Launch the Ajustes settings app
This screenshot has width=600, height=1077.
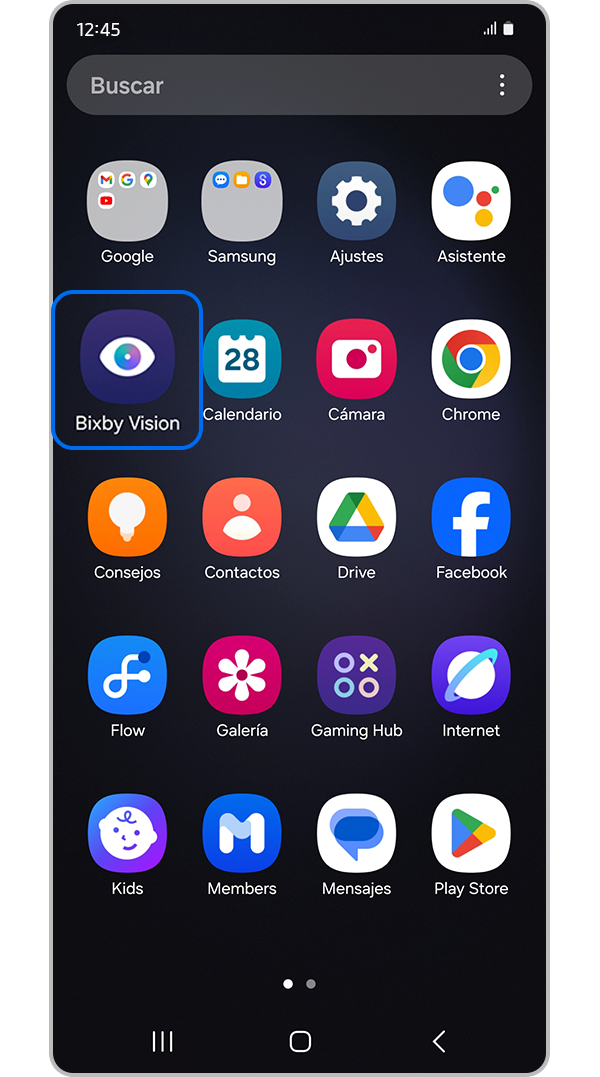click(356, 201)
